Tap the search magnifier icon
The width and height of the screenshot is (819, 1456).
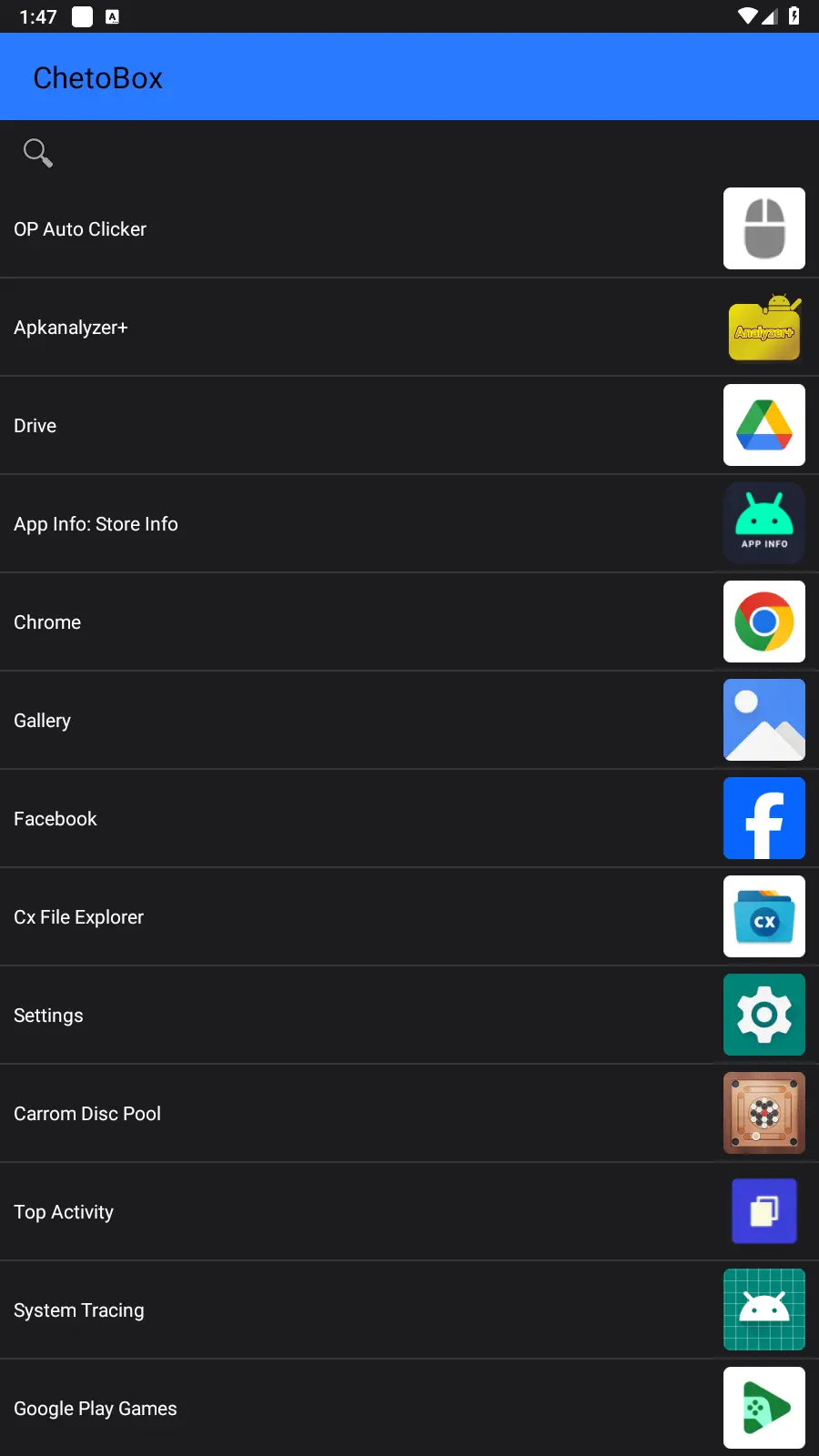(36, 152)
